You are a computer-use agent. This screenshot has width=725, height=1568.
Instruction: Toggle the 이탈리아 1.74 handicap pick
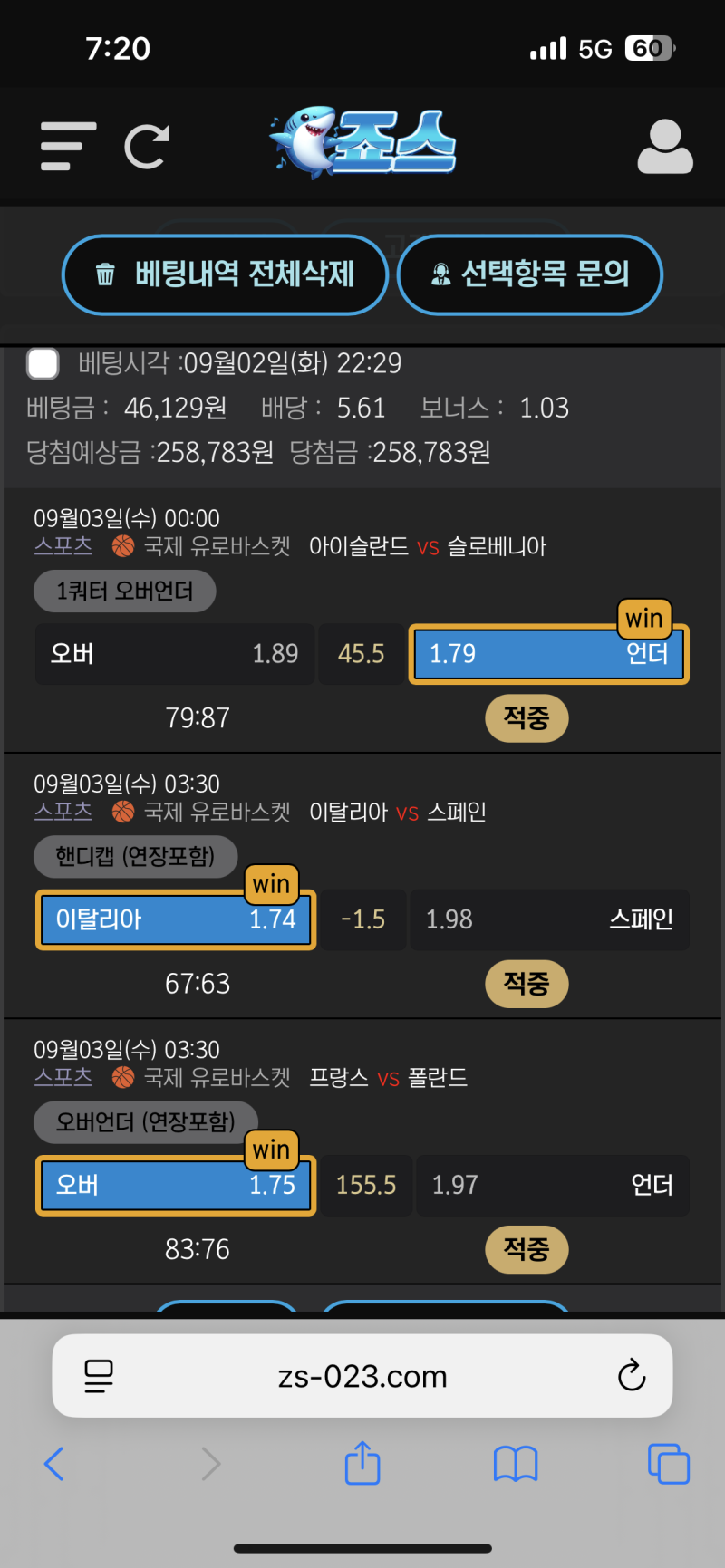175,919
